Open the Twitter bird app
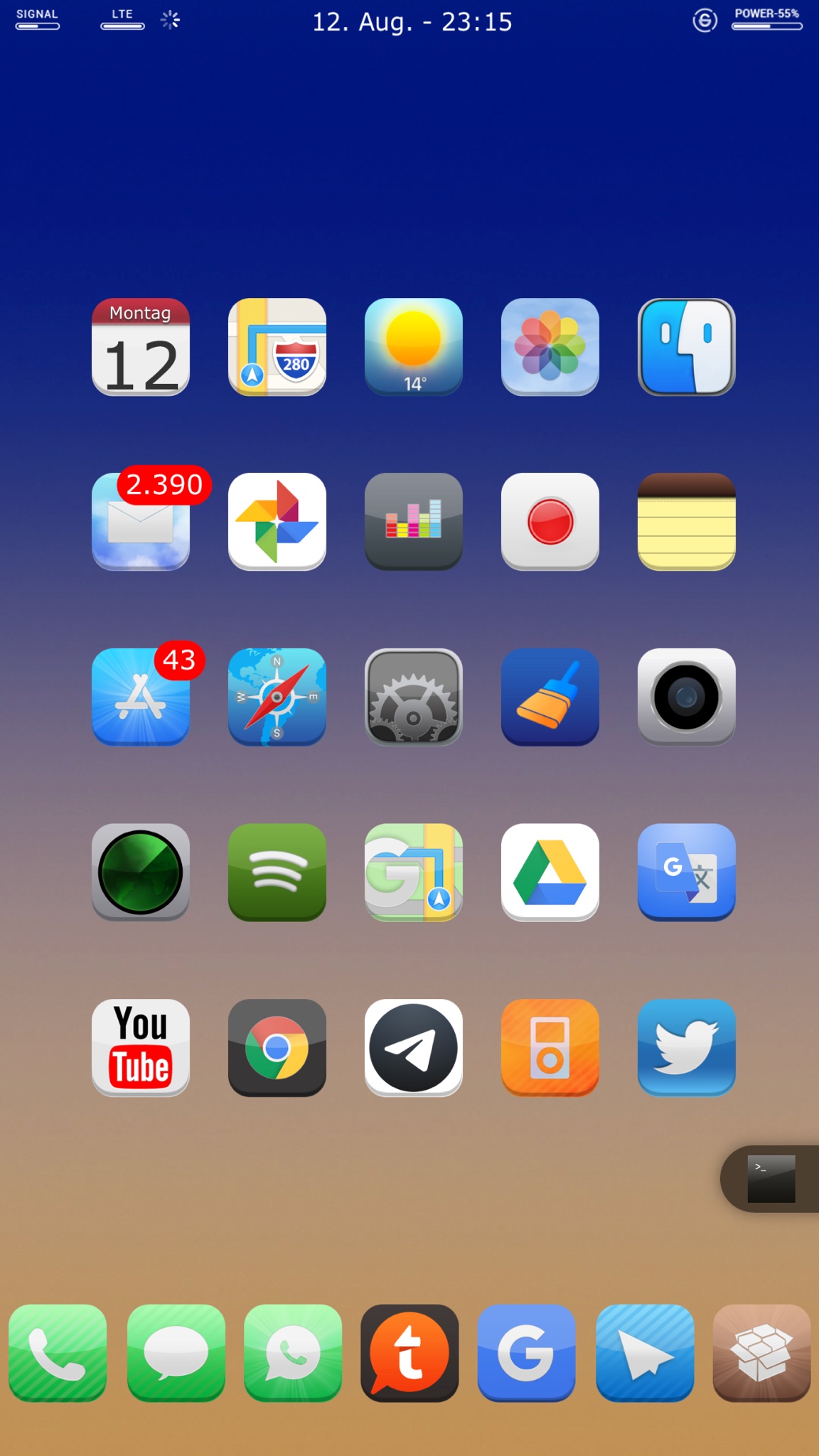The width and height of the screenshot is (819, 1456). (687, 1047)
